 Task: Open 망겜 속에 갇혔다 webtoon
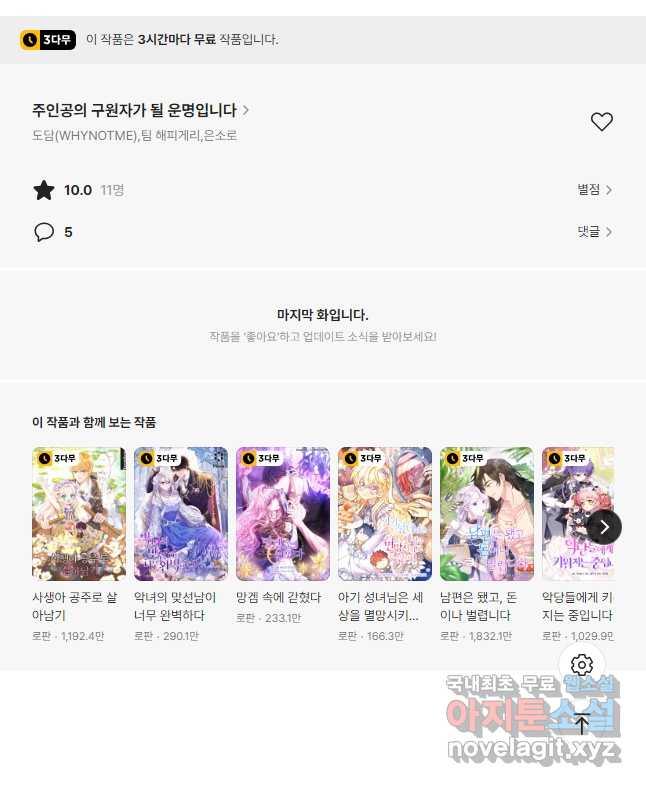point(283,514)
